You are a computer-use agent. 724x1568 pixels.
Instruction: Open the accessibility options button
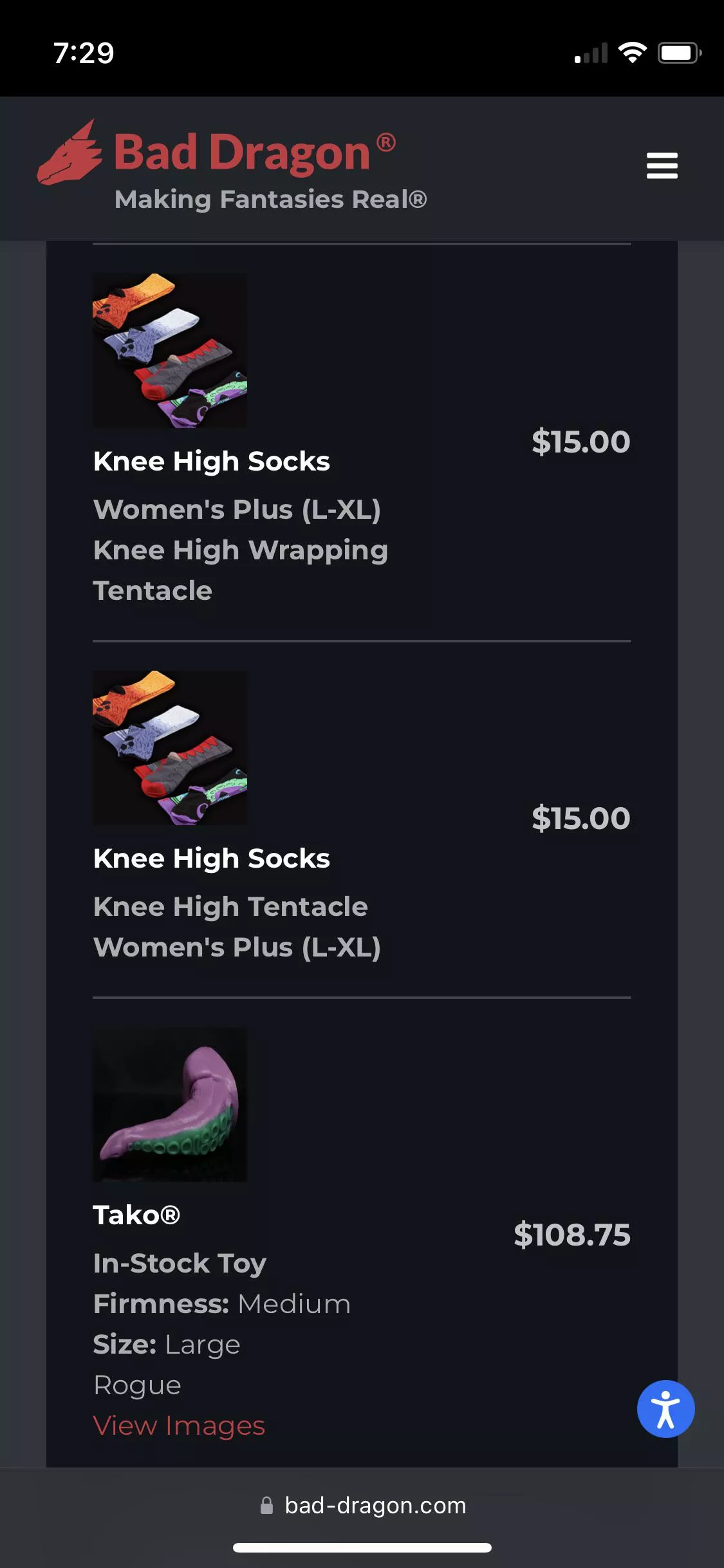[x=665, y=1408]
